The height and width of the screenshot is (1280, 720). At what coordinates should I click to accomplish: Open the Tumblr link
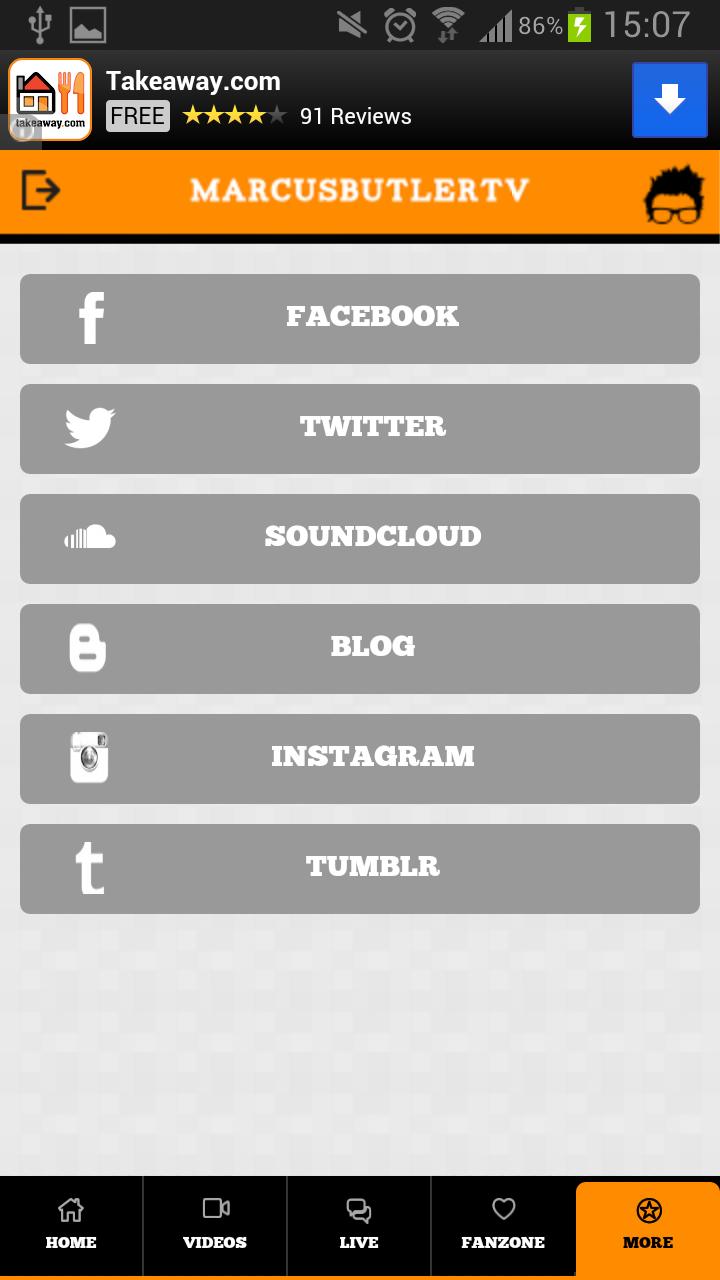click(360, 868)
